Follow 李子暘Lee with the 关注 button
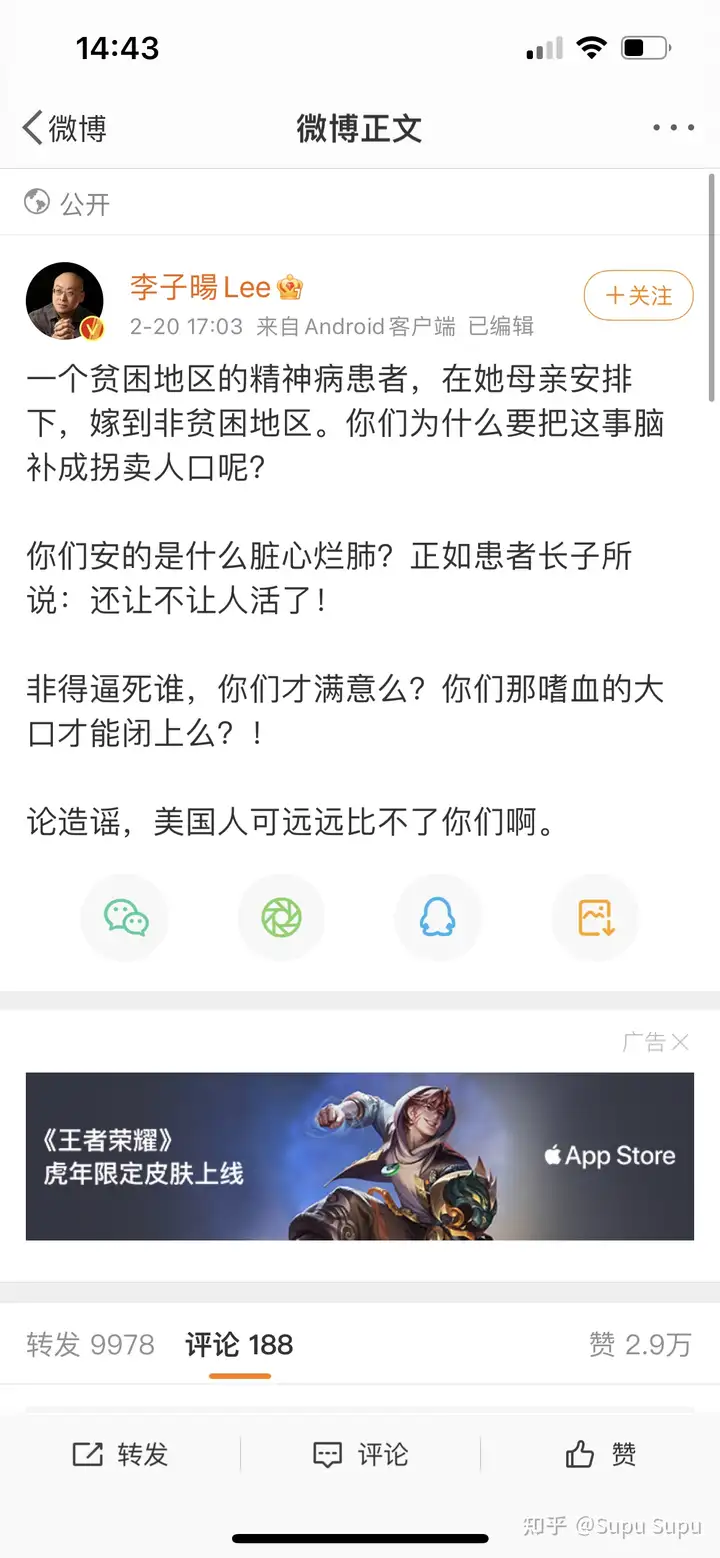This screenshot has height=1558, width=720. point(638,295)
